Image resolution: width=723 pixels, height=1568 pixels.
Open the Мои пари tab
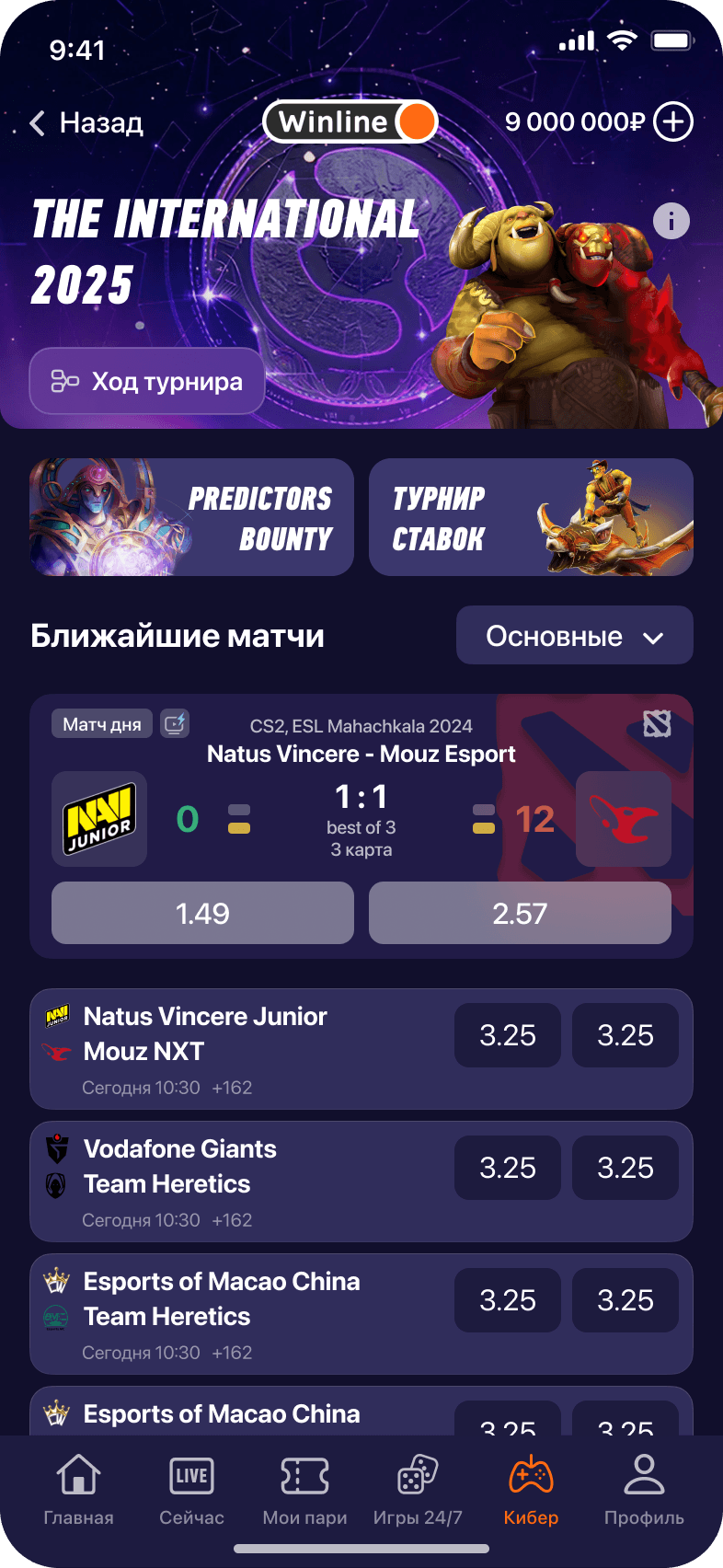pos(304,1491)
